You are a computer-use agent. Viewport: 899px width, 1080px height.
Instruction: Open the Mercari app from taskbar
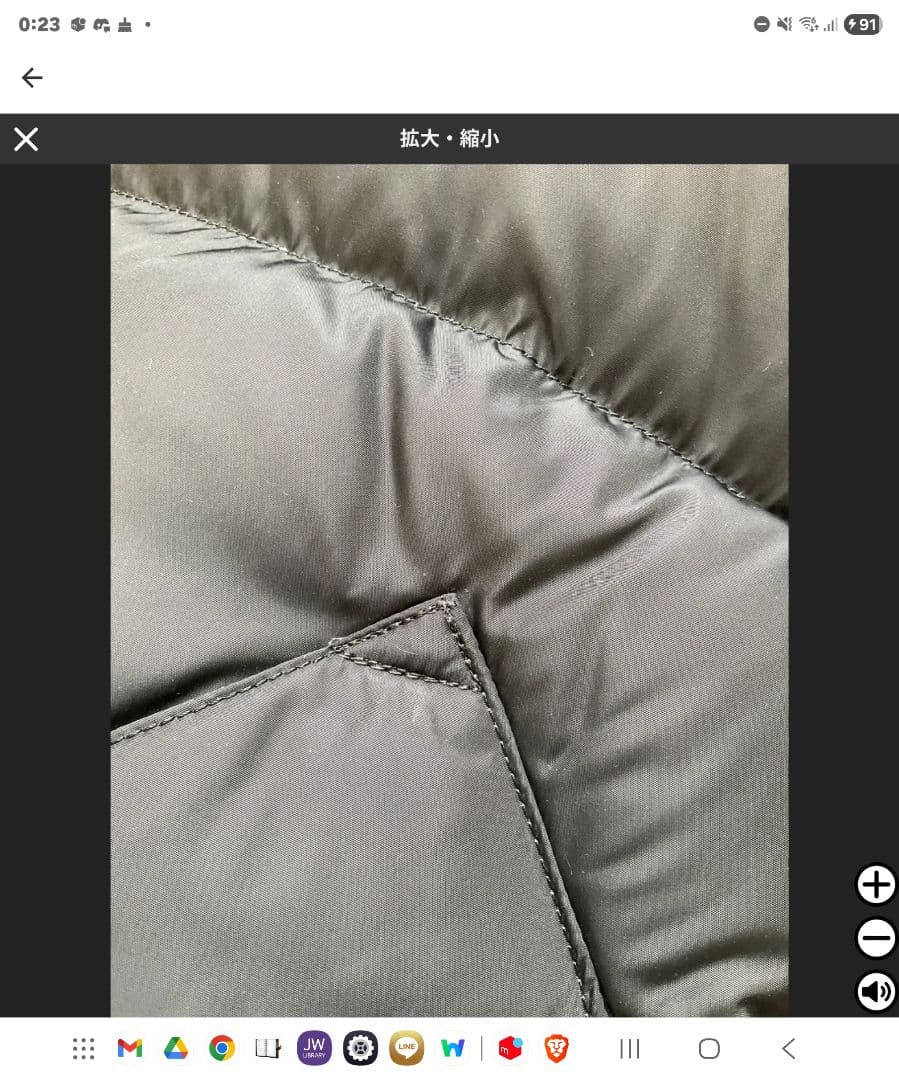511,1048
